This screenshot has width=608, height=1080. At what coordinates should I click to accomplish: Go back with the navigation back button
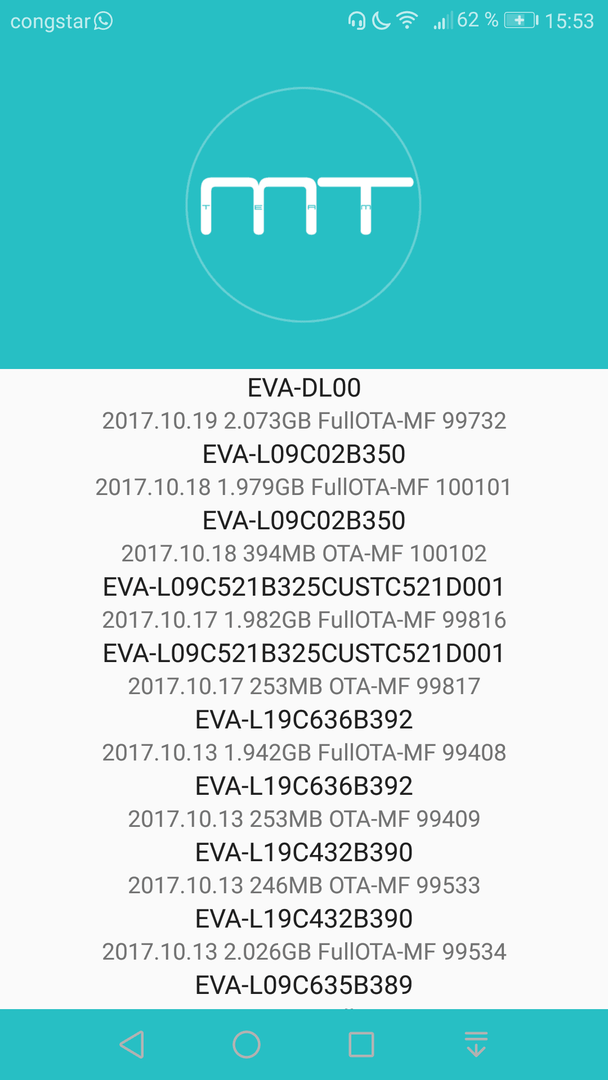point(132,1044)
